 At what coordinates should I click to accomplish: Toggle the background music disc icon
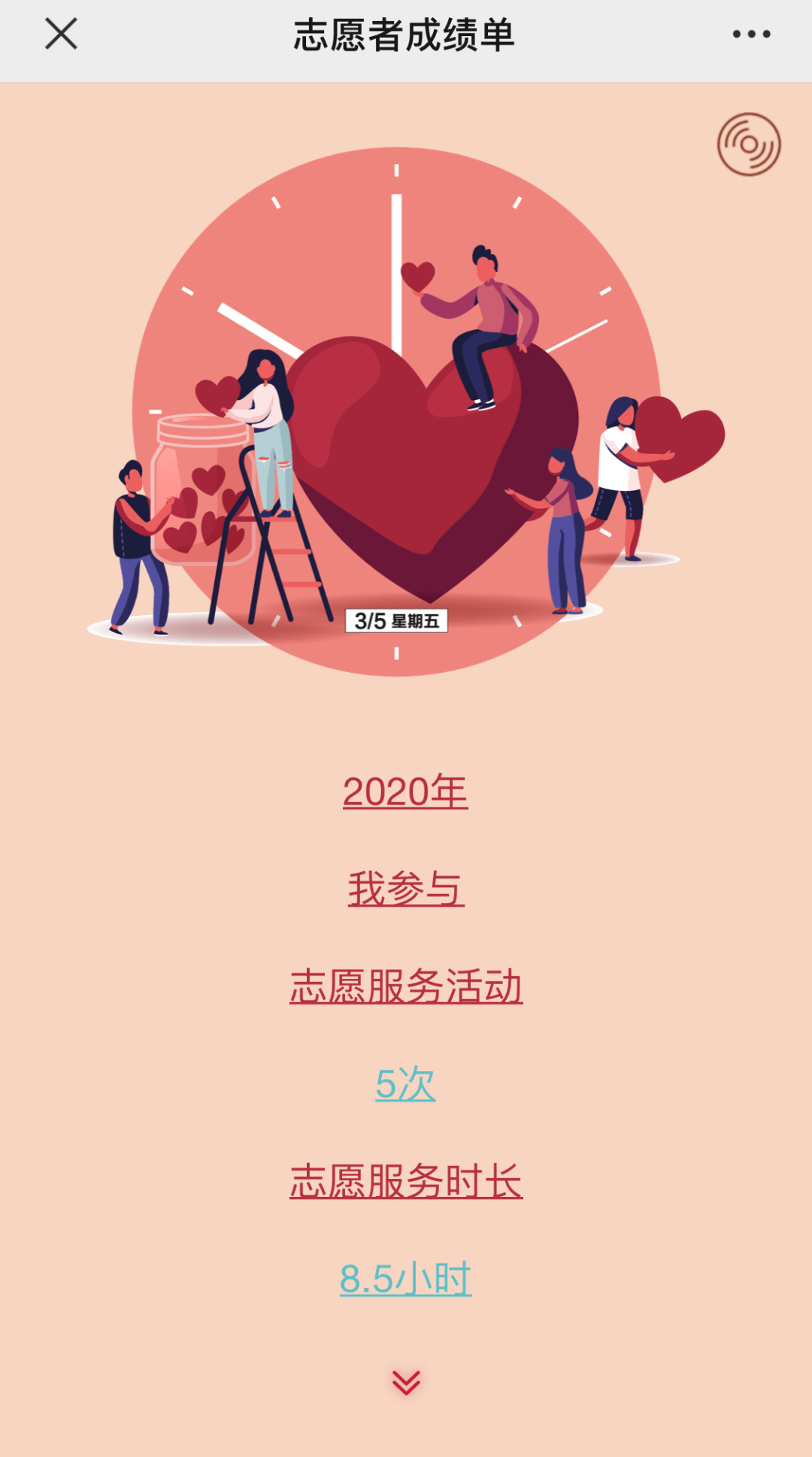point(749,144)
